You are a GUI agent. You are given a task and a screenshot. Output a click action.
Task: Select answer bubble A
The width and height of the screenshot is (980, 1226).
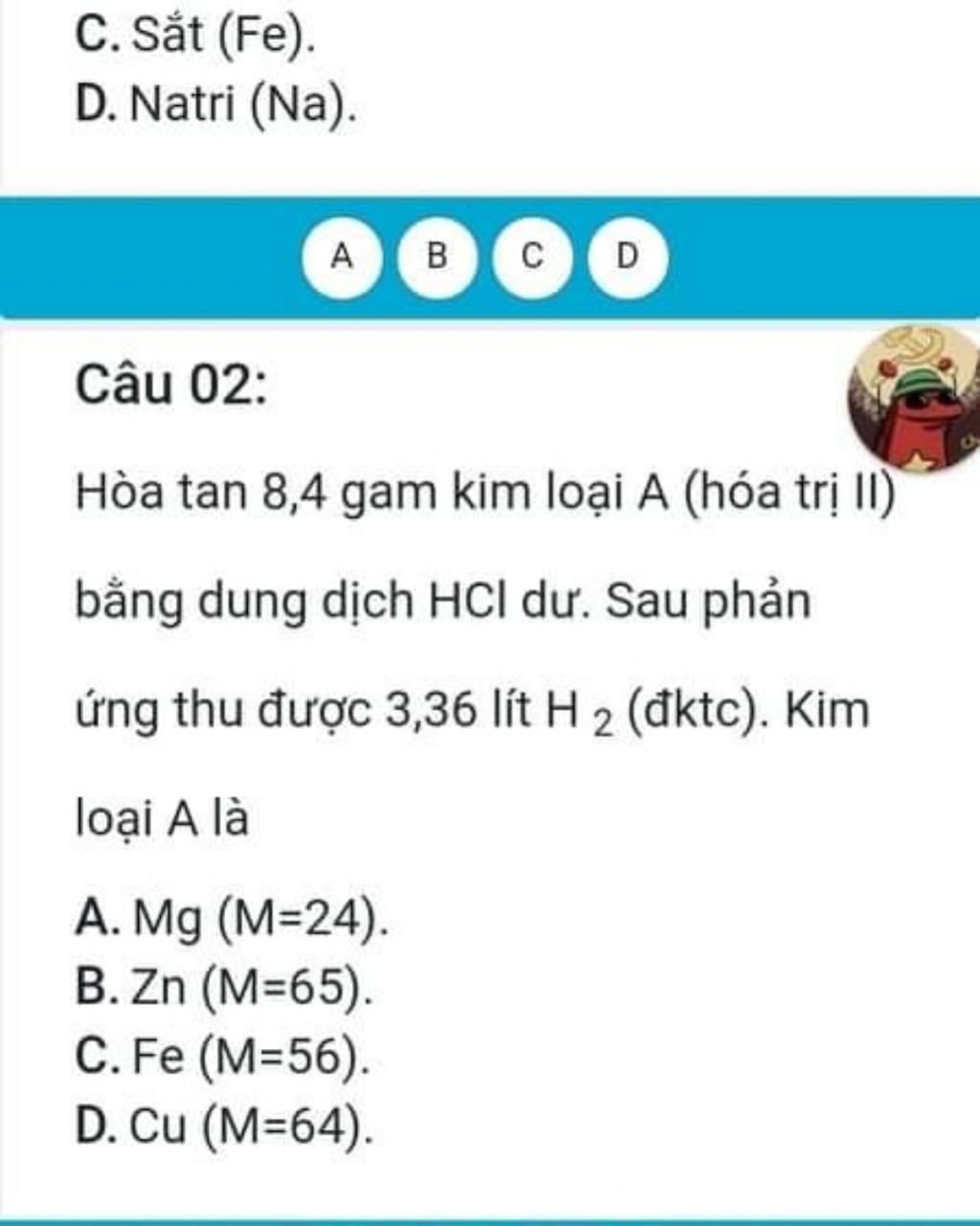point(342,256)
